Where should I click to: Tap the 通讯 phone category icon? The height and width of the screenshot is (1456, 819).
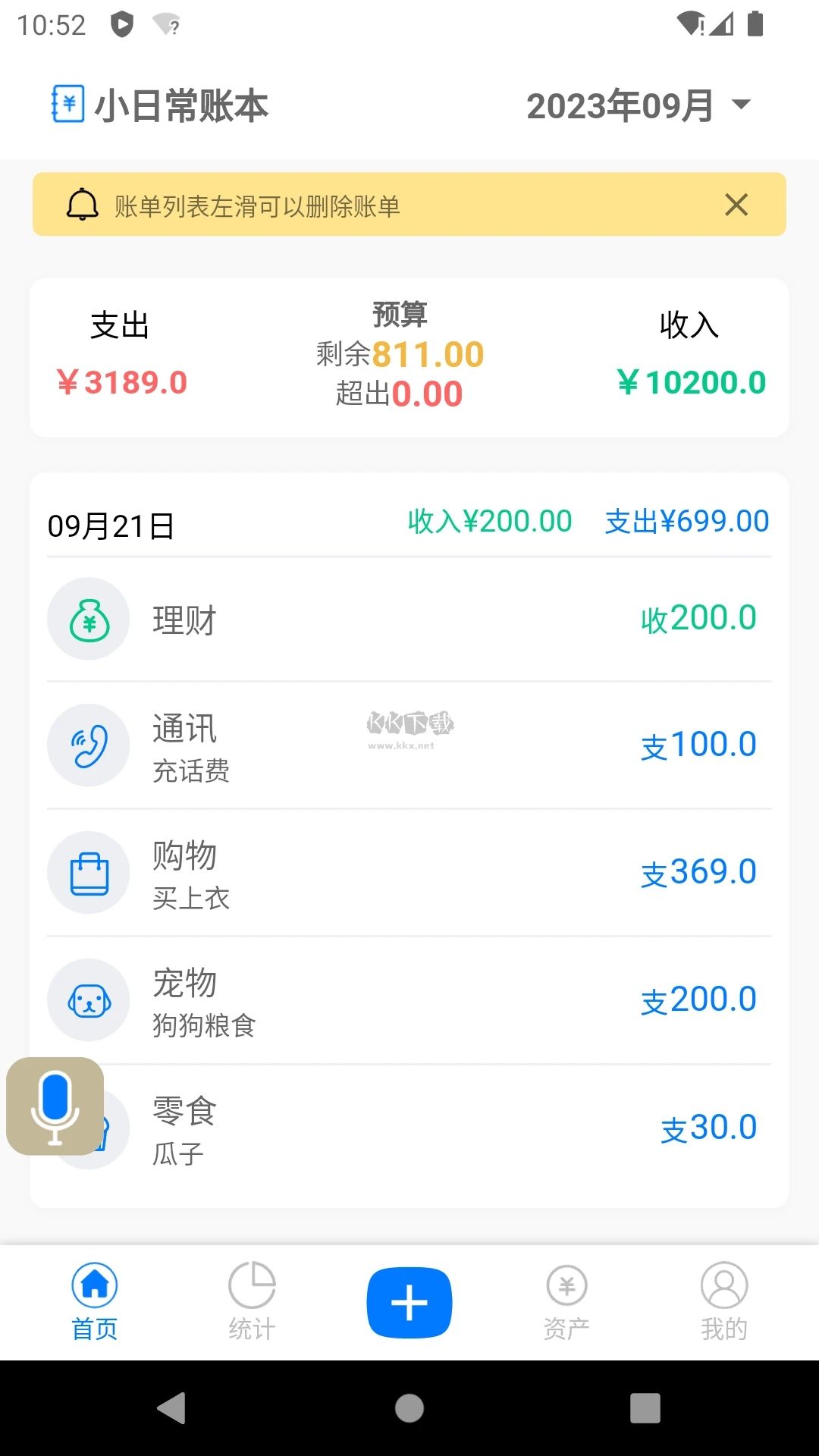(88, 745)
